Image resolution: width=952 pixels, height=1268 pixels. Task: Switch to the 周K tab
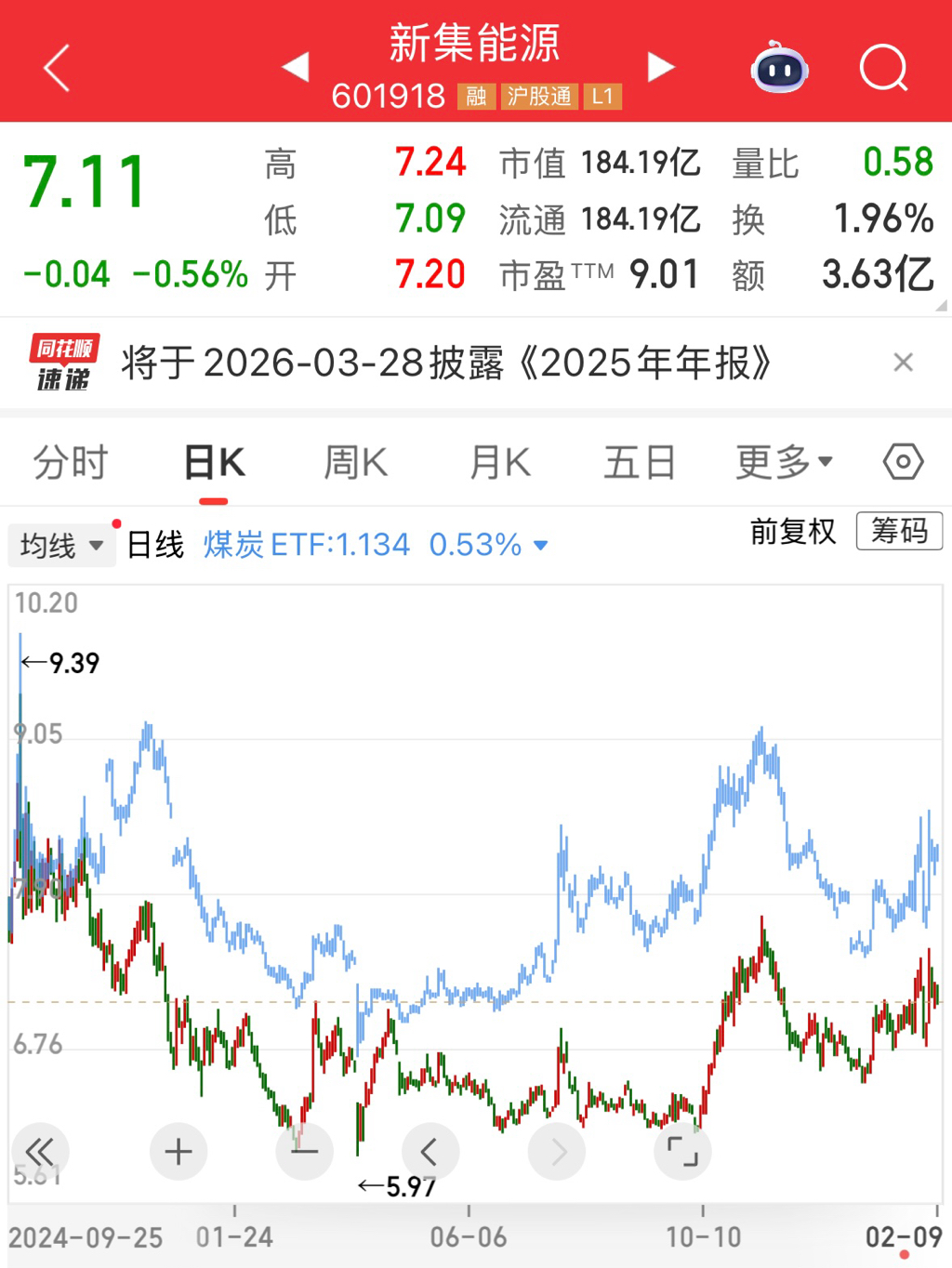click(355, 462)
